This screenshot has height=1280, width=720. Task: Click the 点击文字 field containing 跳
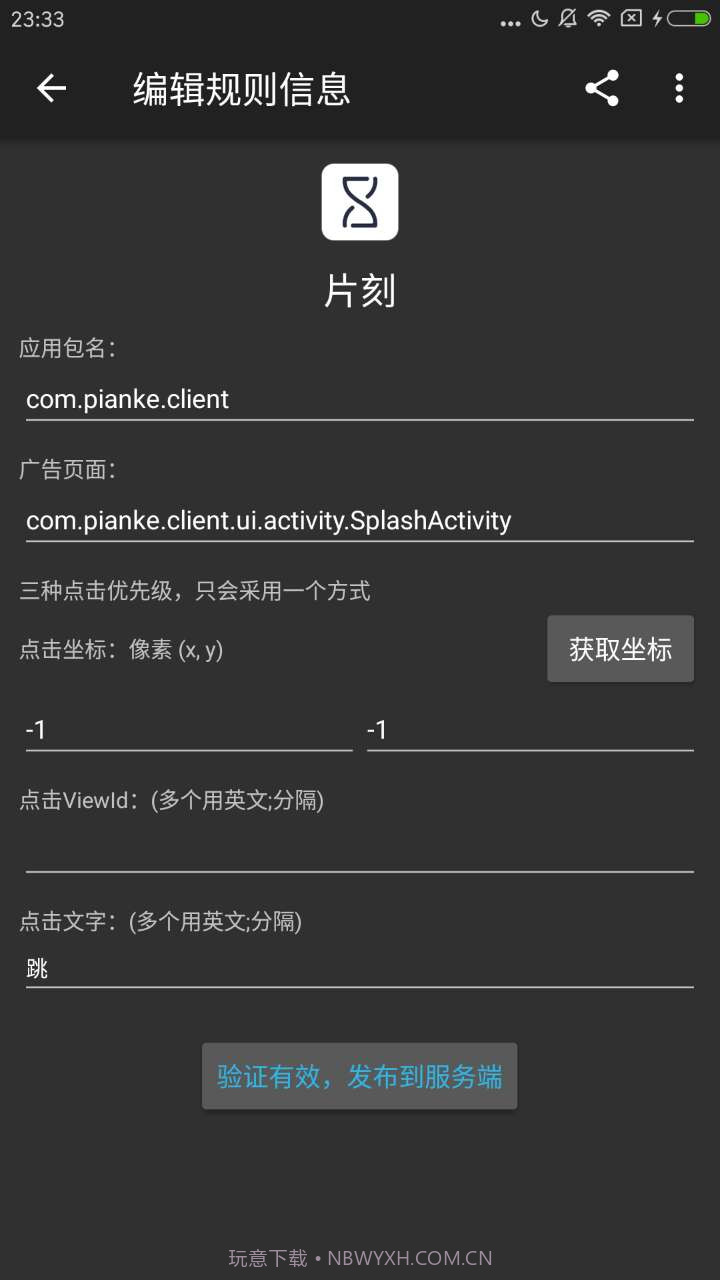click(360, 968)
